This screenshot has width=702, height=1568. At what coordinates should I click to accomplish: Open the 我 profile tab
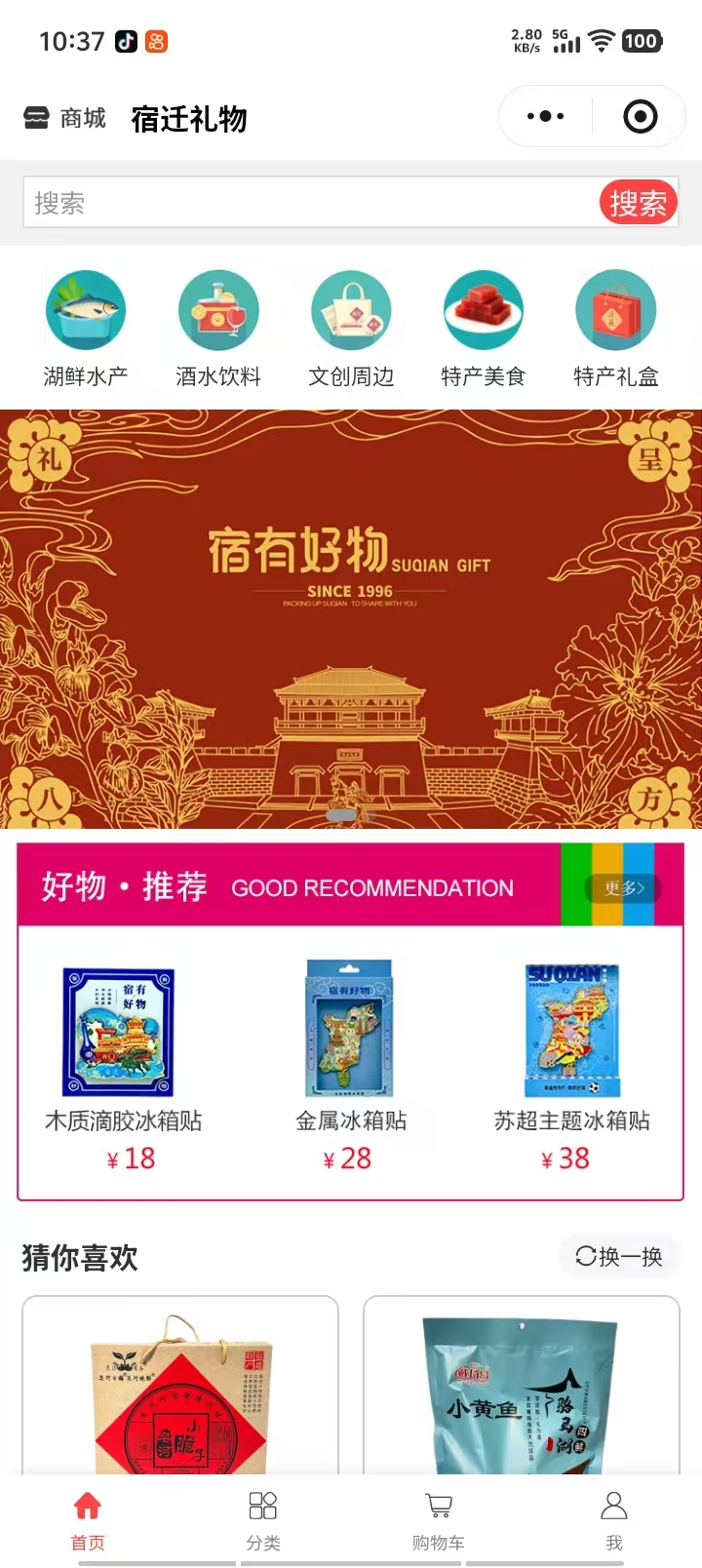pyautogui.click(x=614, y=1519)
